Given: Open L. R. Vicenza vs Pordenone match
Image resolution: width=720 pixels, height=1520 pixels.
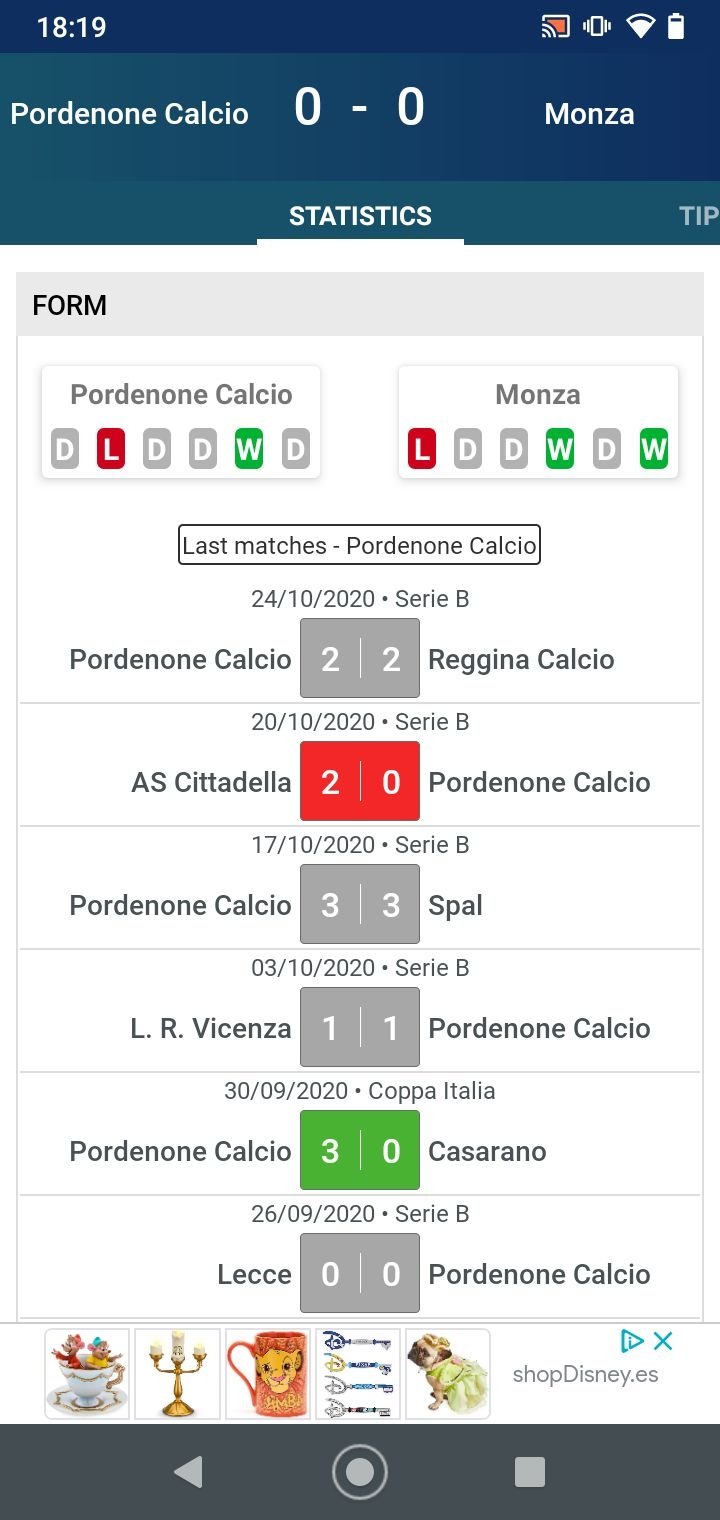Looking at the screenshot, I should (360, 1012).
